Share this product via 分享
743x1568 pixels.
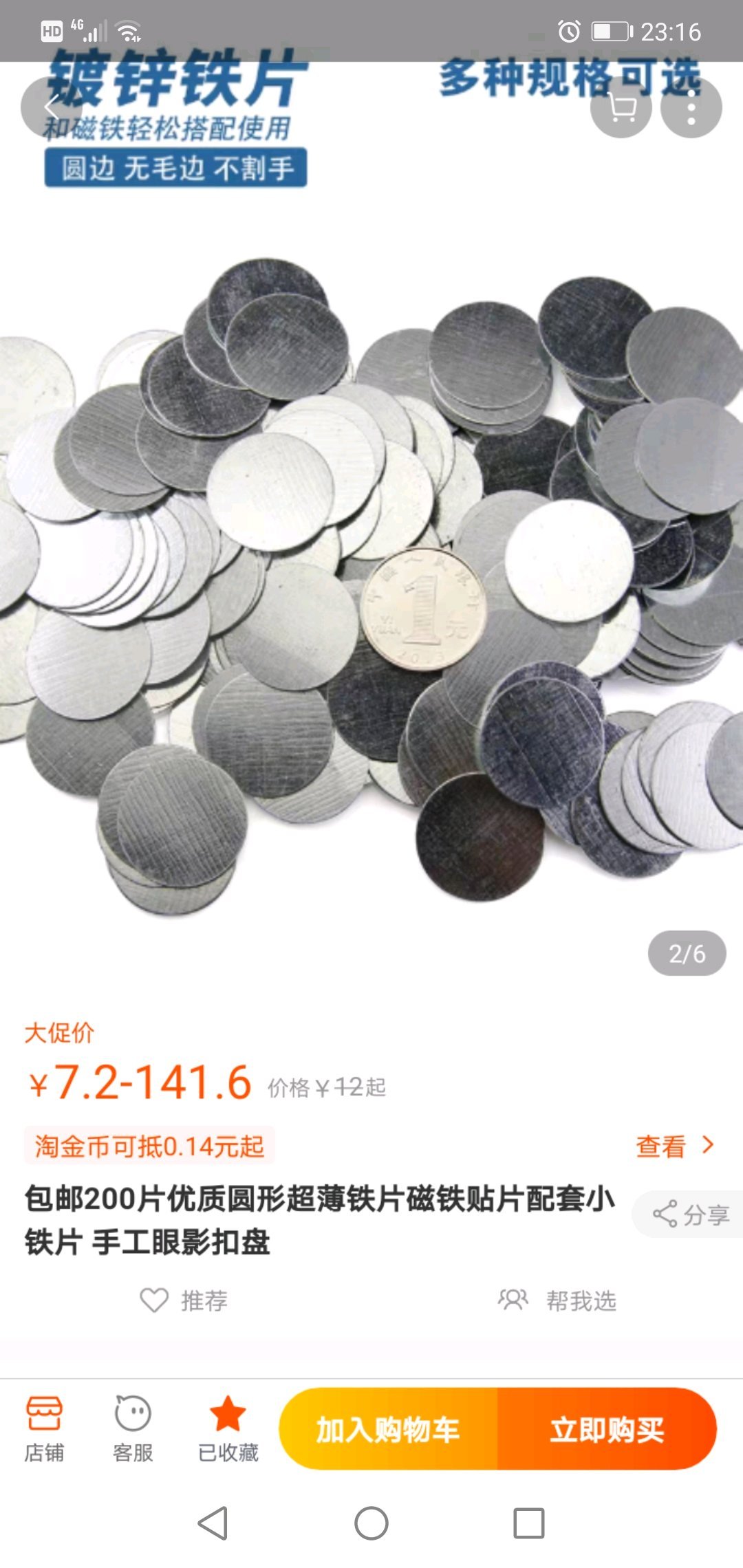[691, 1215]
